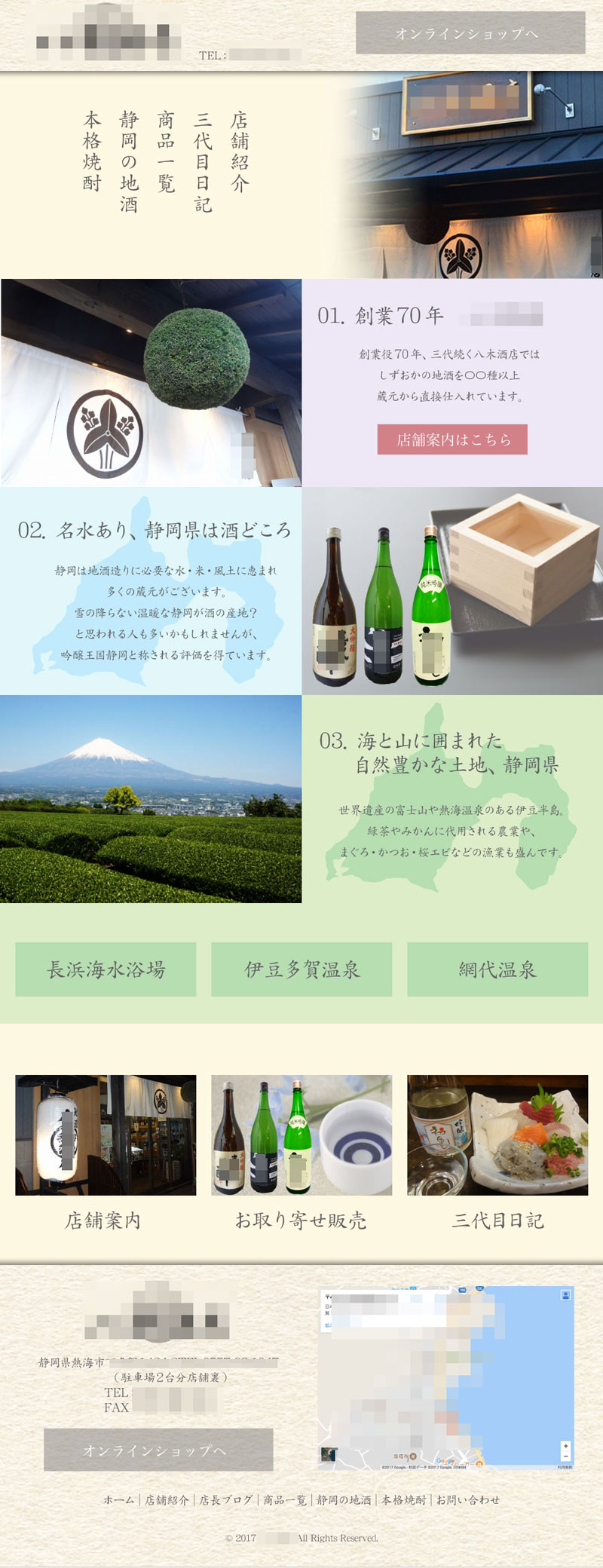Zoom in on the embedded map
This screenshot has width=603, height=1568.
565,1445
